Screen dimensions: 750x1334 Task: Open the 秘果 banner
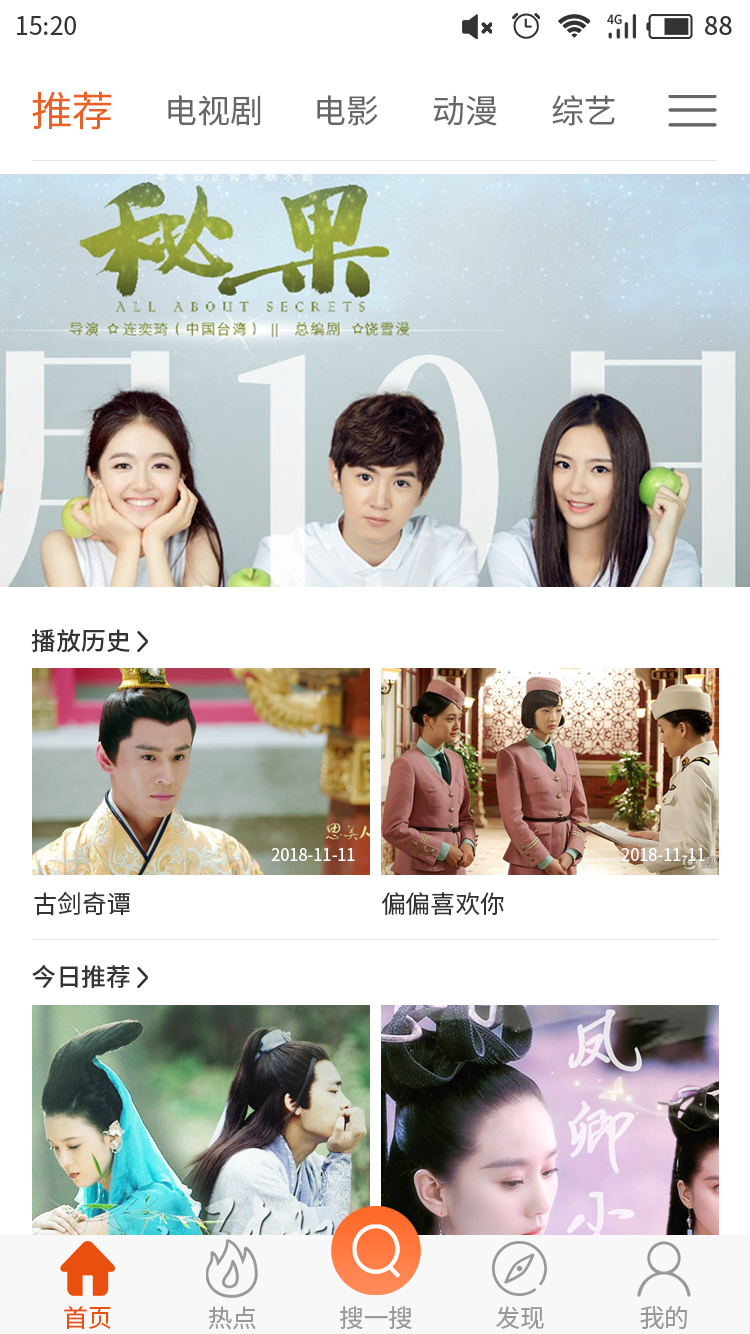375,380
